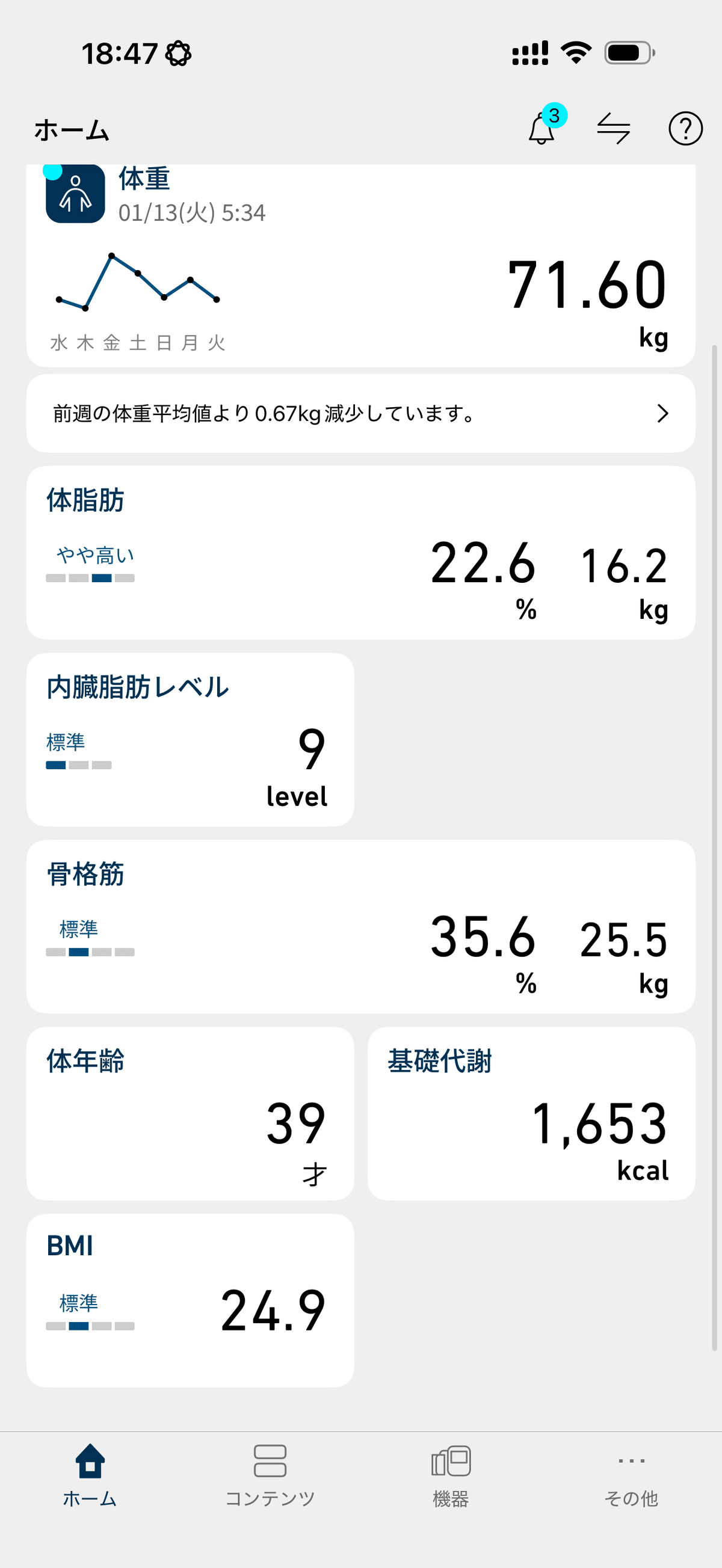Select the その他 more tab

631,1474
